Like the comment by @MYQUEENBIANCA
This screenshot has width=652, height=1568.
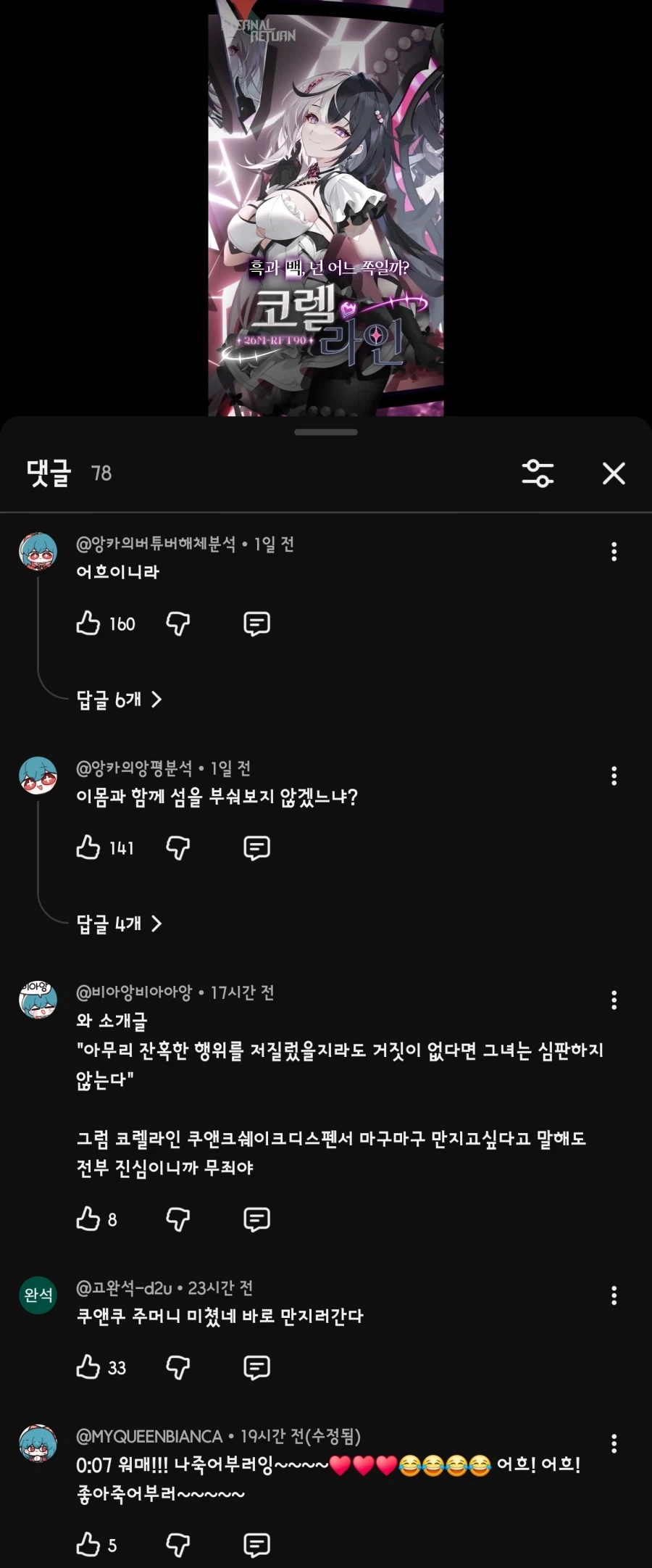(x=88, y=1543)
